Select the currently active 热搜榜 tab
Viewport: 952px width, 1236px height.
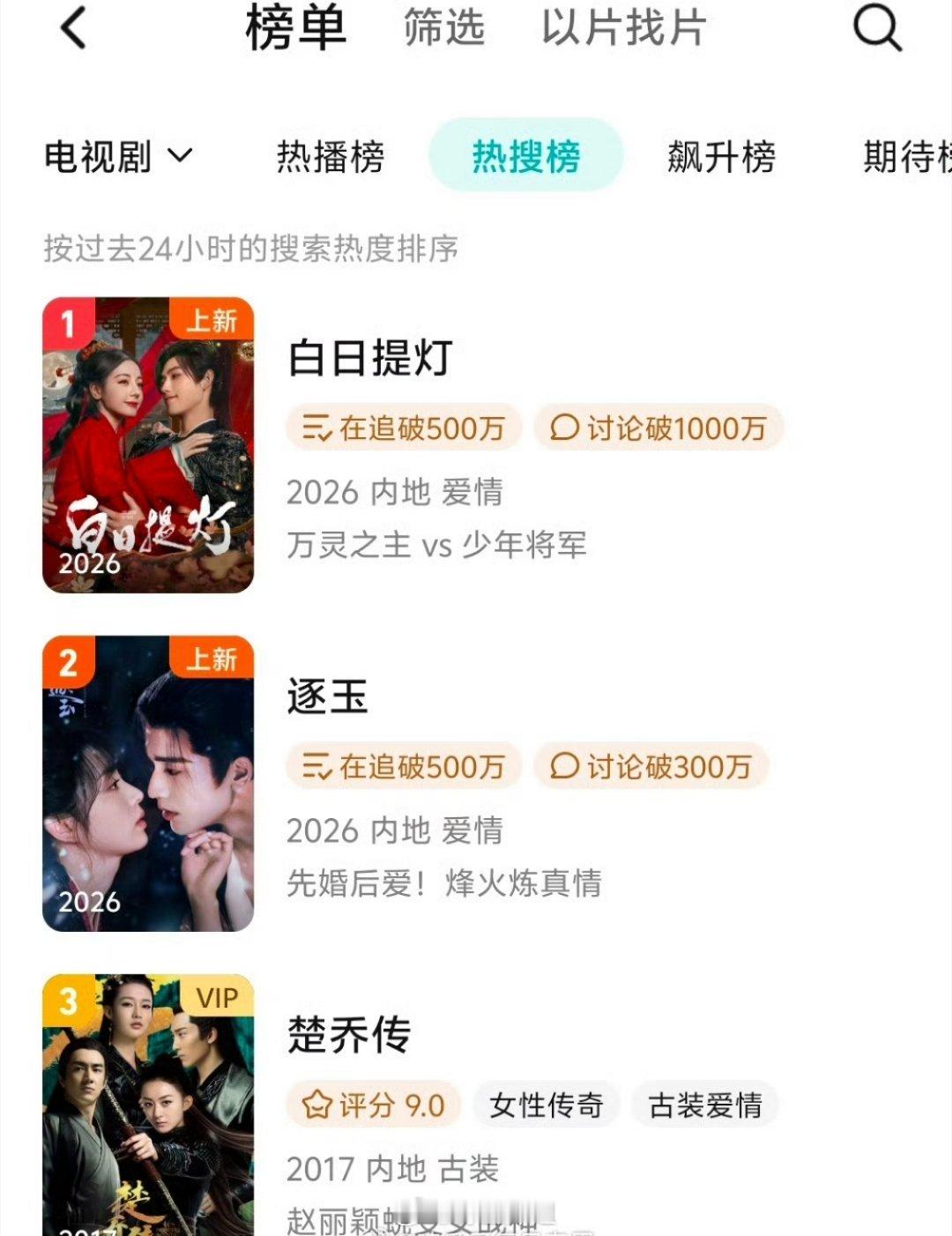525,157
